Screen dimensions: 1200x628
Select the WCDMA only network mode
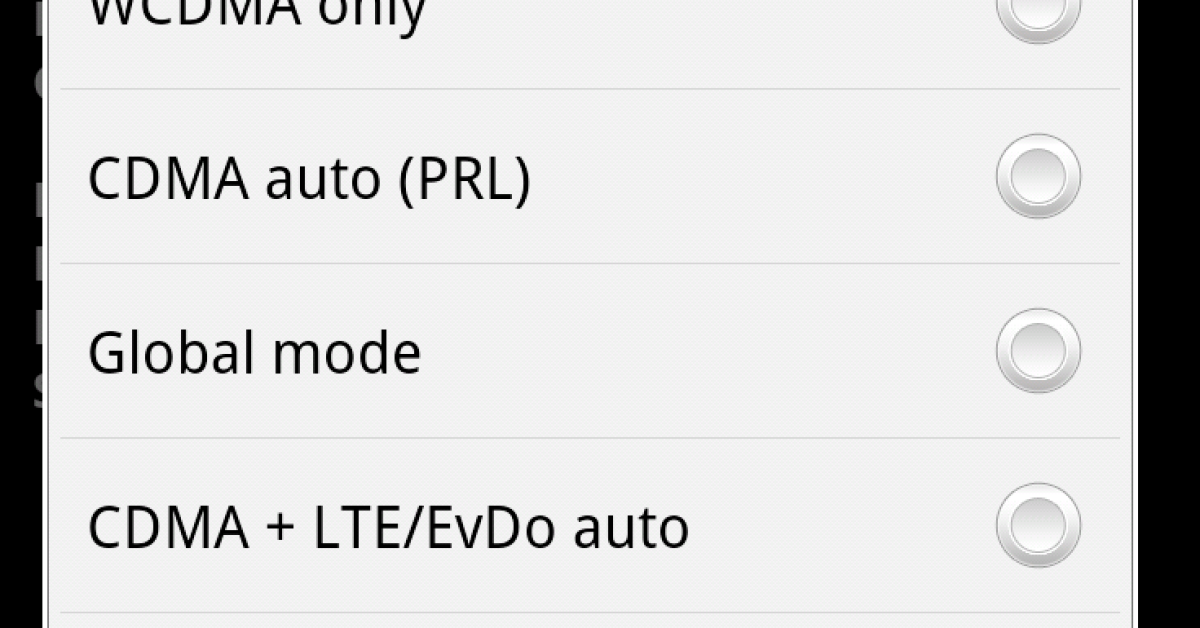click(x=1038, y=10)
